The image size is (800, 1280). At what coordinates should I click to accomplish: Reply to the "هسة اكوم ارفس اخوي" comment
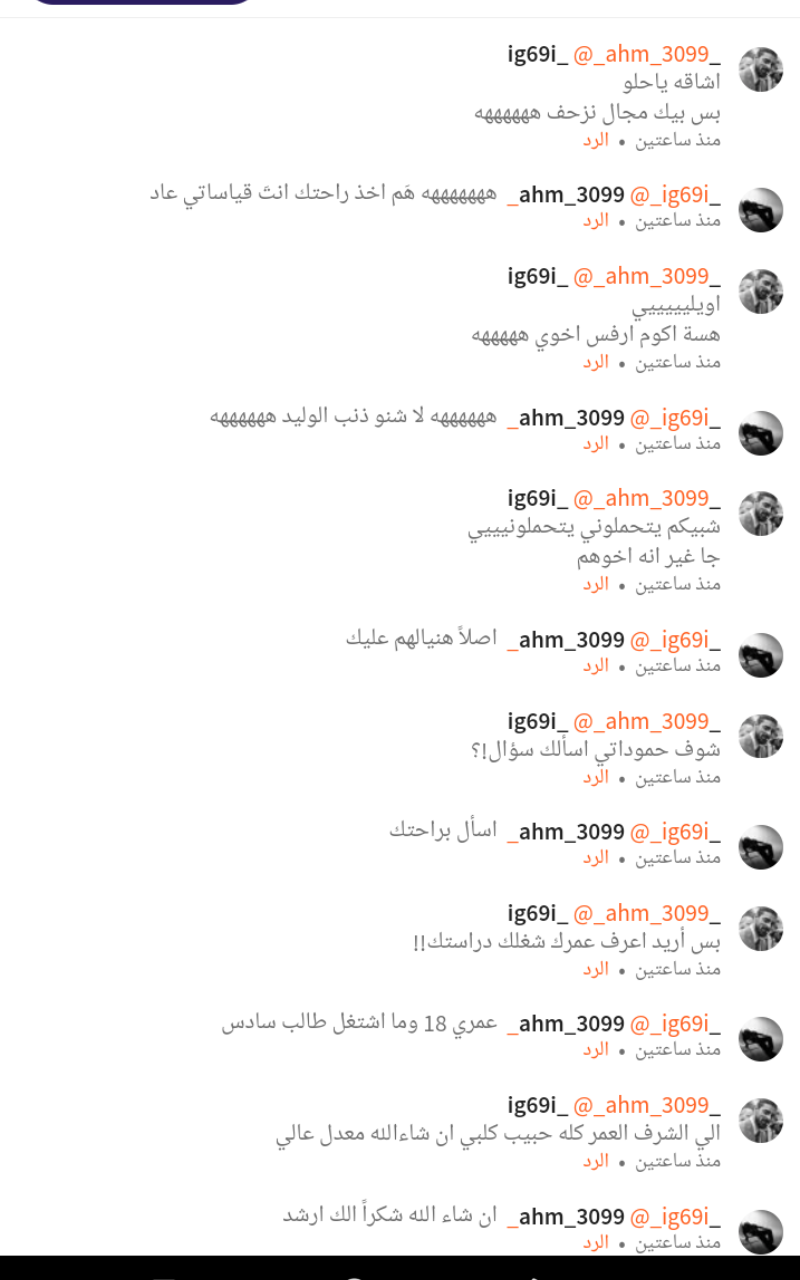596,363
